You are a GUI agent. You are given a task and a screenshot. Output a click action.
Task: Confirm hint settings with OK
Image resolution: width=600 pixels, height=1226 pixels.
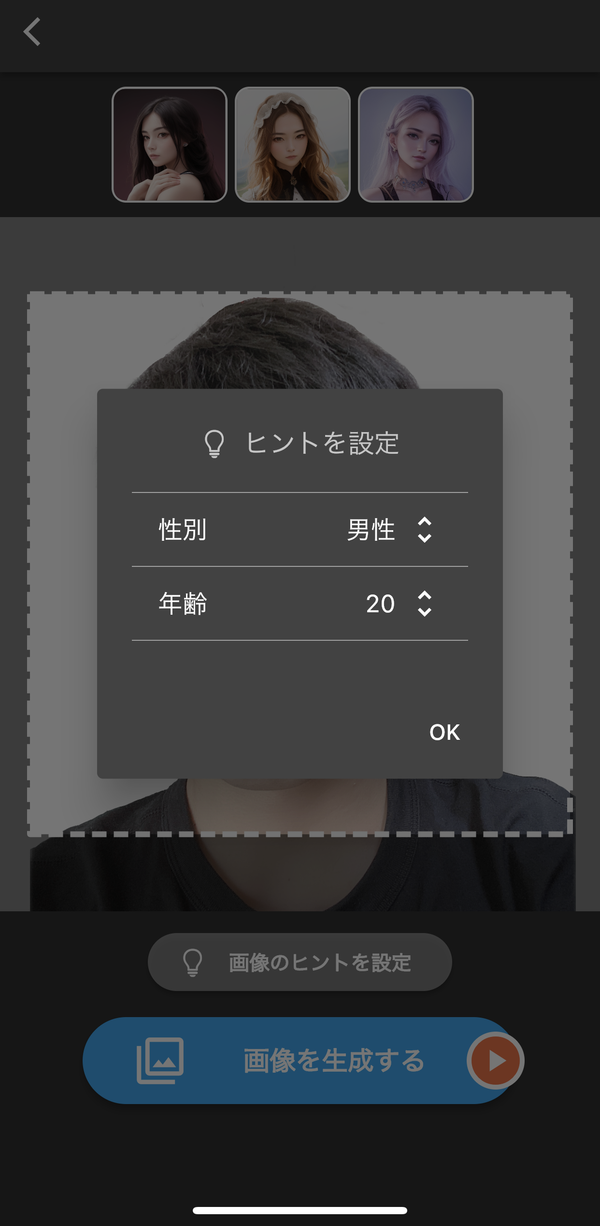tap(445, 732)
